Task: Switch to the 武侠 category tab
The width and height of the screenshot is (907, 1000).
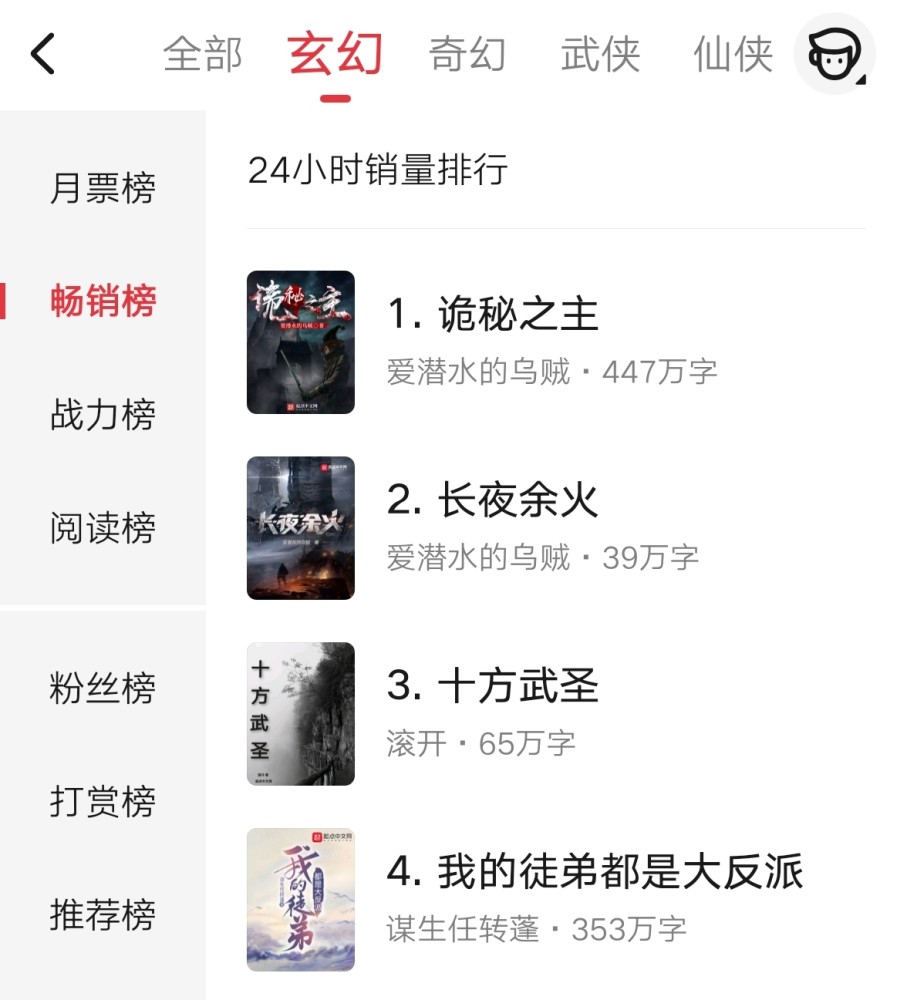Action: (600, 54)
